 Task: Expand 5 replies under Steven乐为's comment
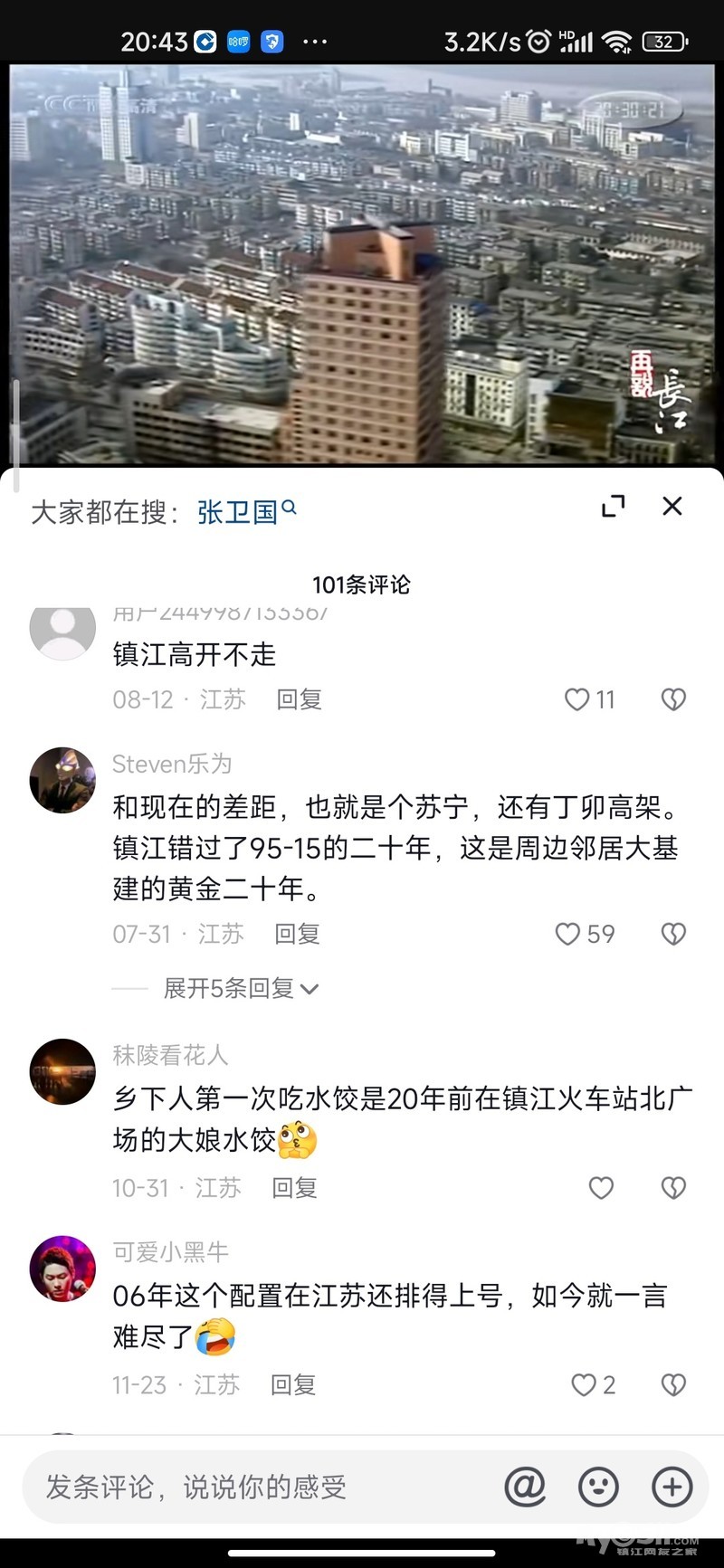coord(241,988)
